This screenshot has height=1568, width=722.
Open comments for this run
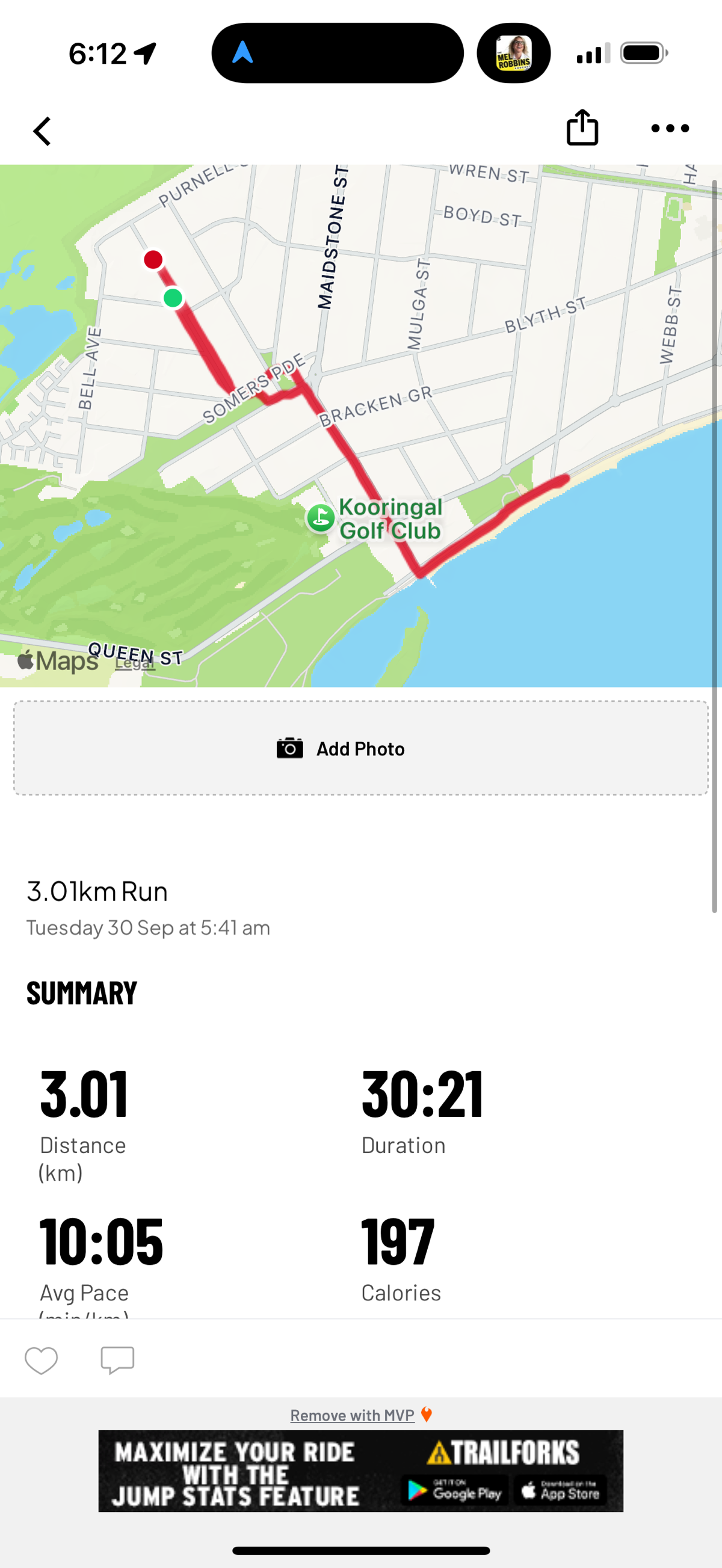117,1360
